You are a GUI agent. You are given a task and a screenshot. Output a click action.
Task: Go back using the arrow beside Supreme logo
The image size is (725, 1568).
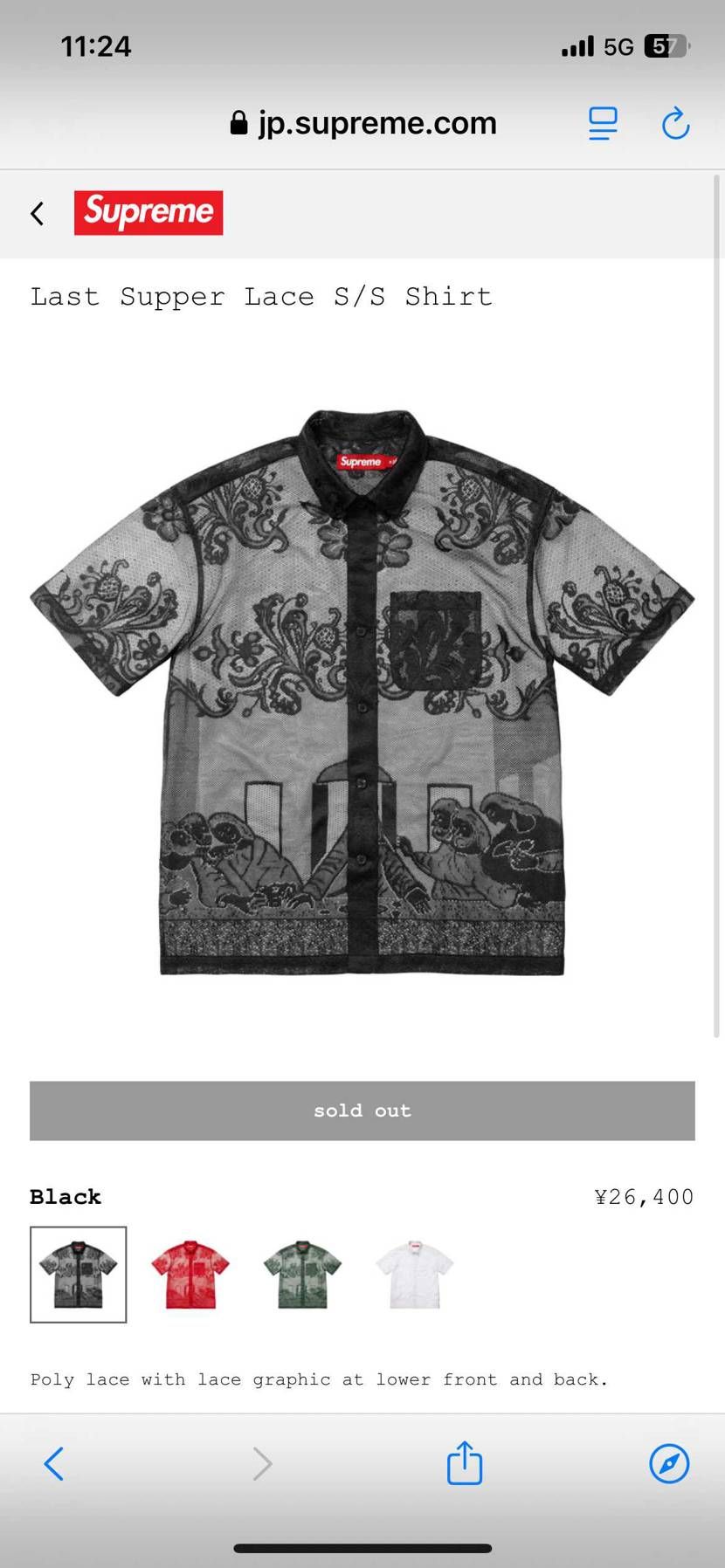tap(38, 213)
